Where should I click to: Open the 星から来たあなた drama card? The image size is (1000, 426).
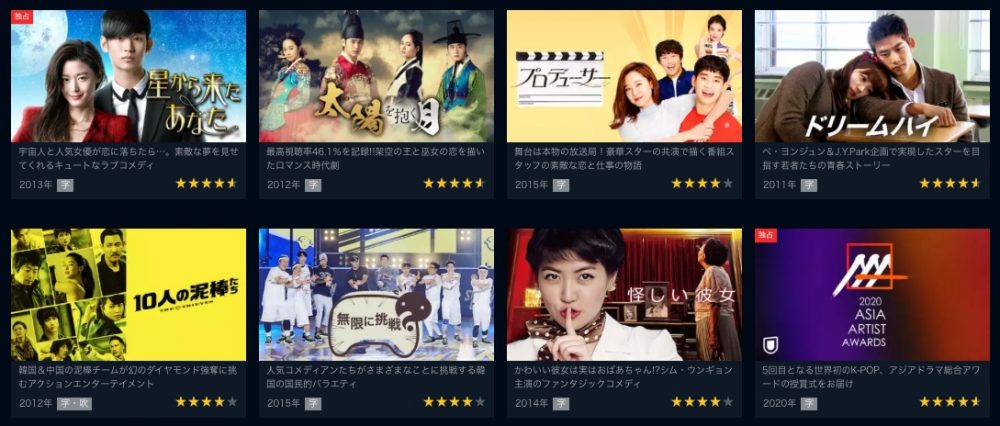[x=128, y=76]
